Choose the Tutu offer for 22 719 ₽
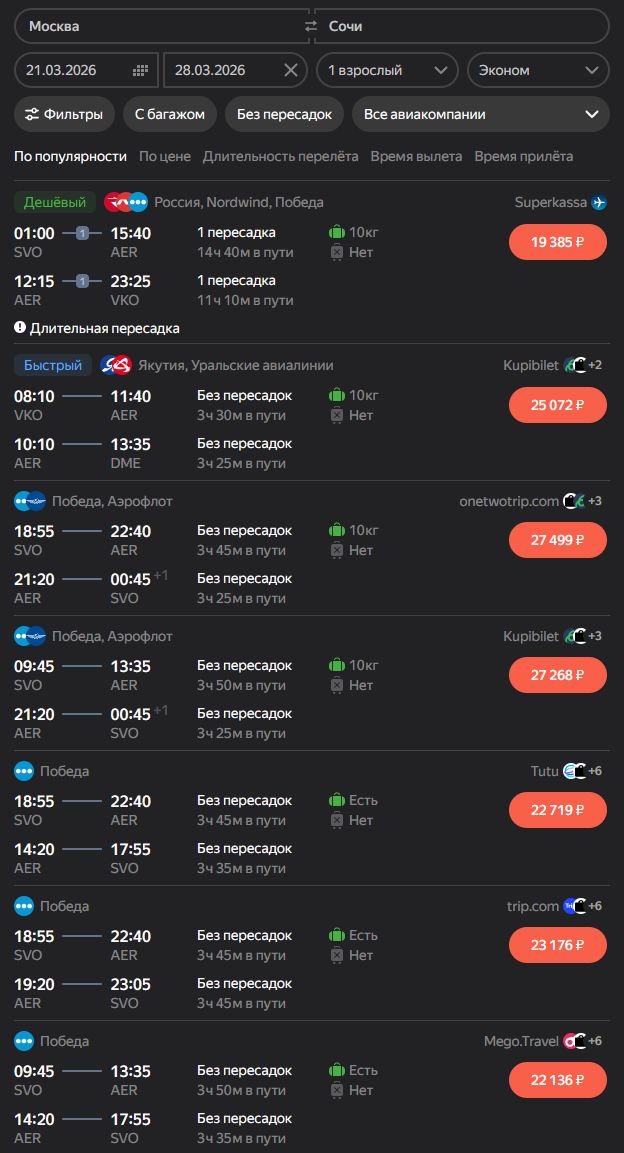Image resolution: width=624 pixels, height=1153 pixels. (557, 810)
